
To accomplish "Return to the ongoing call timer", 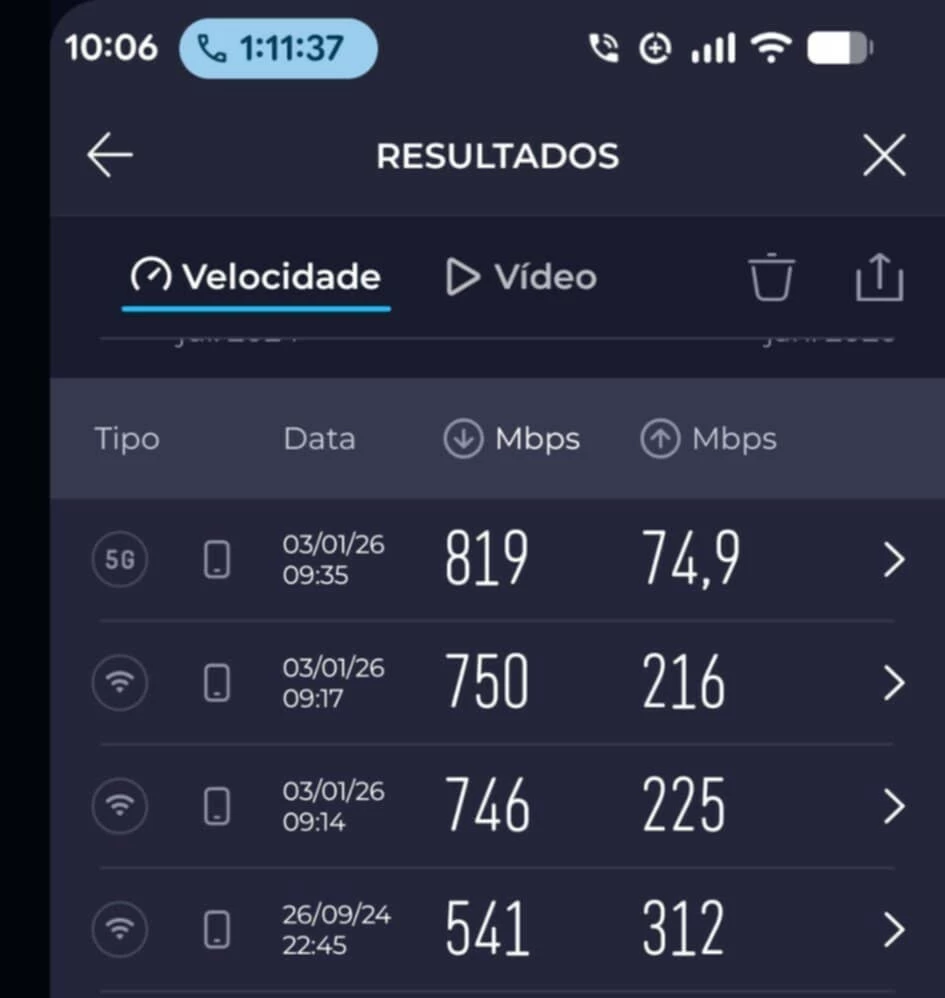I will (278, 49).
